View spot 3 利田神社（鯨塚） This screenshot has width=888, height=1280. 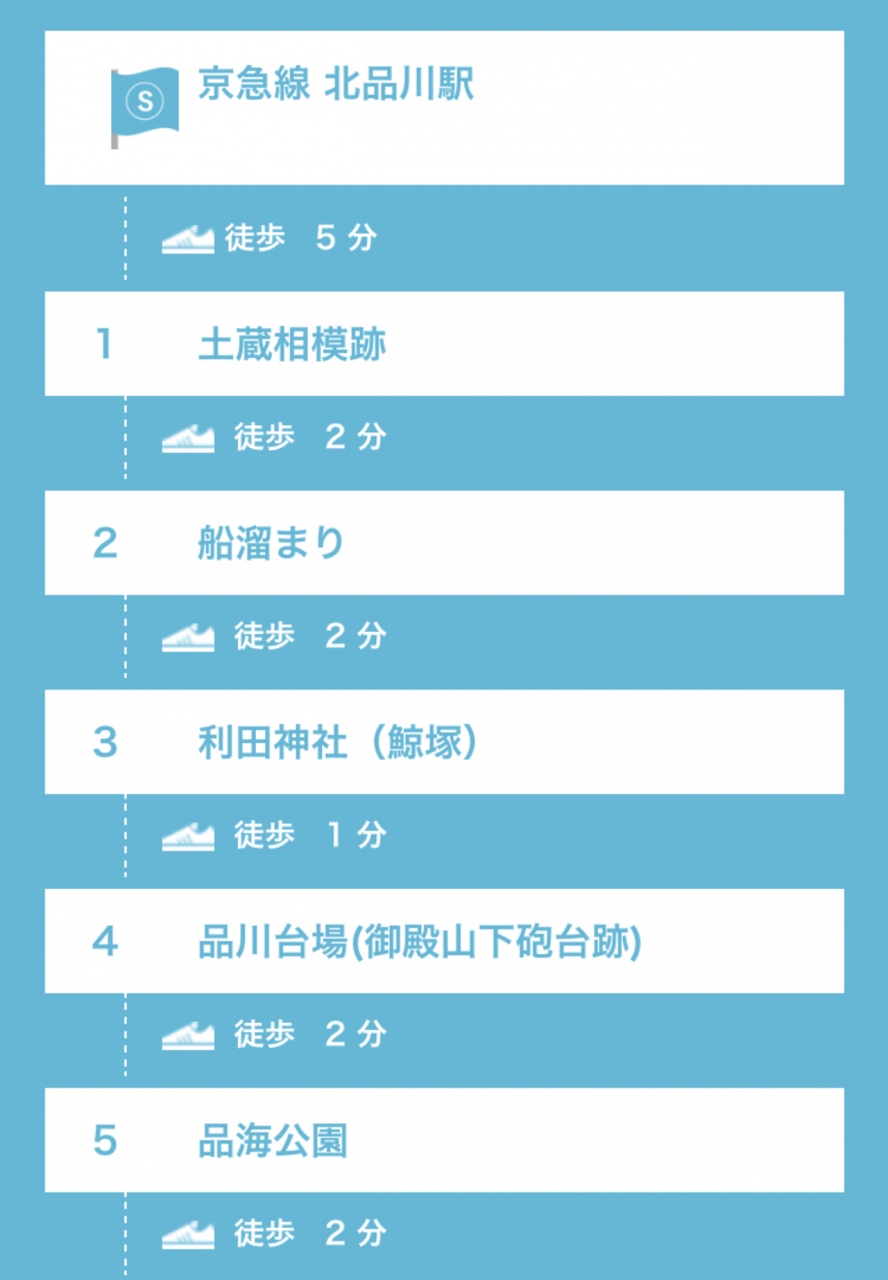tap(337, 743)
